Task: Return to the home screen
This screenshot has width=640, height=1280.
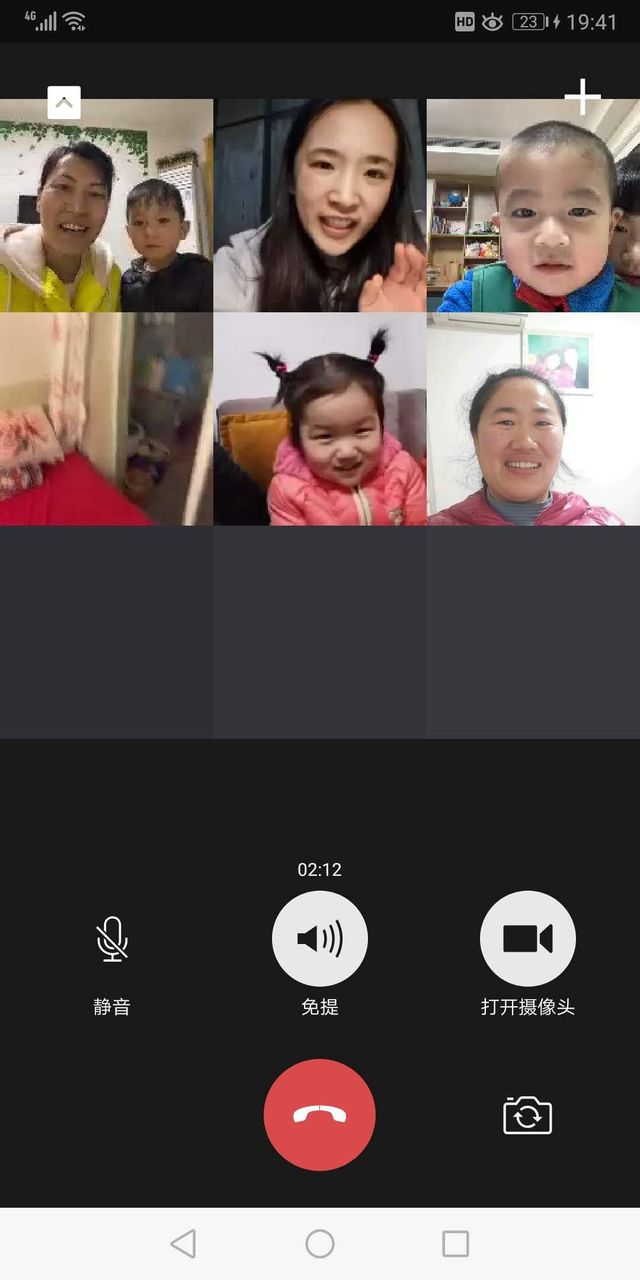Action: 320,1243
